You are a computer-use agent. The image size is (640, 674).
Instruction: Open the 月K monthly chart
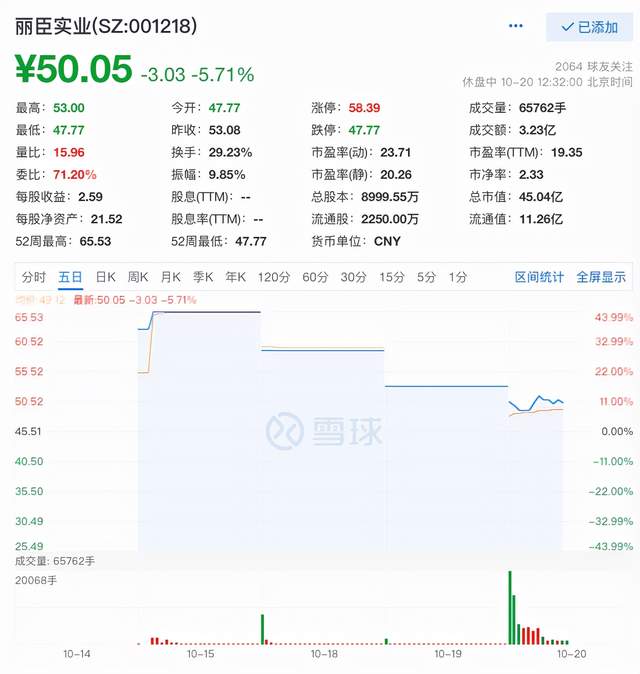171,277
